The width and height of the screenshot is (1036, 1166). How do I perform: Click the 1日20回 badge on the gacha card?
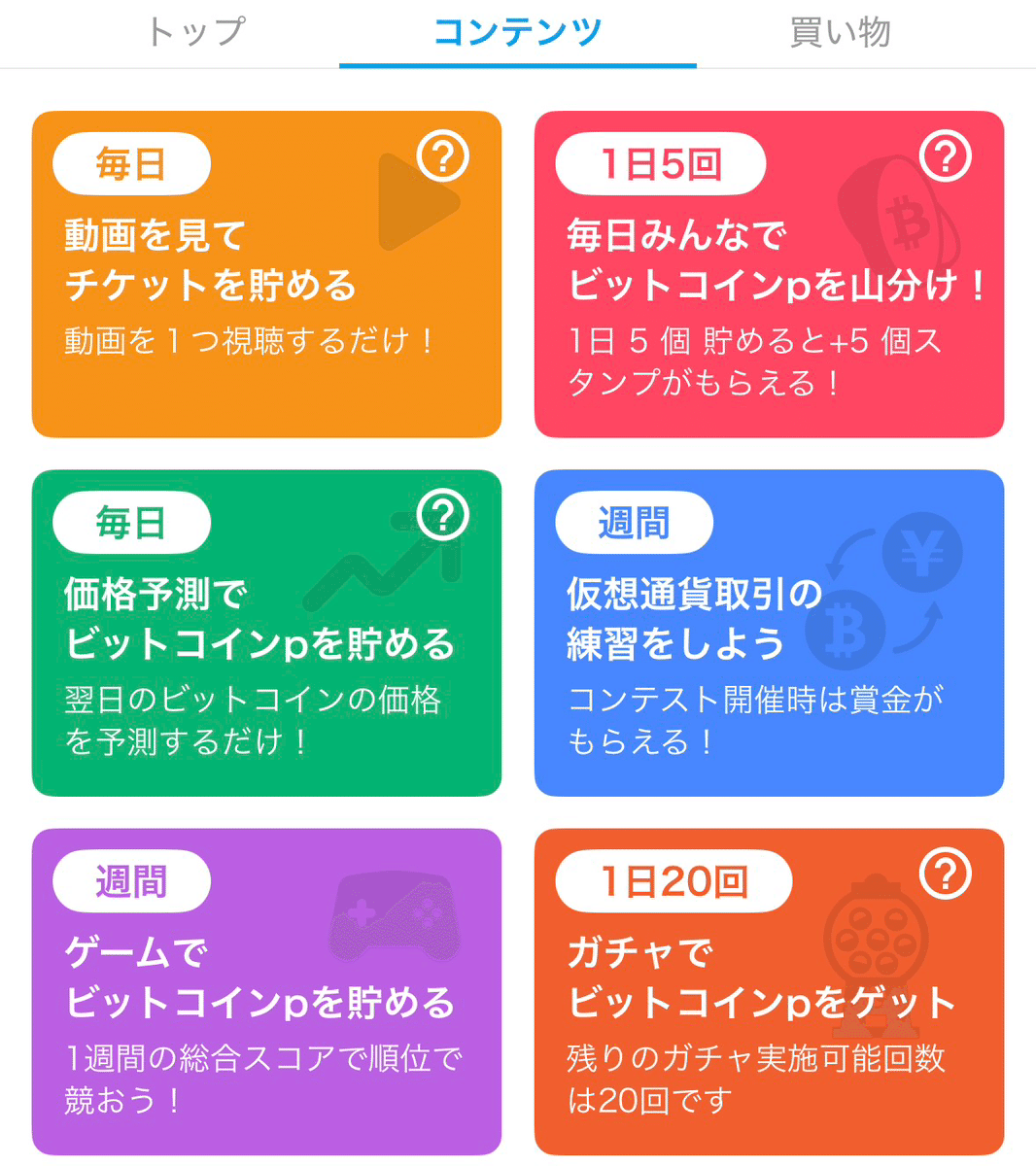pyautogui.click(x=672, y=881)
